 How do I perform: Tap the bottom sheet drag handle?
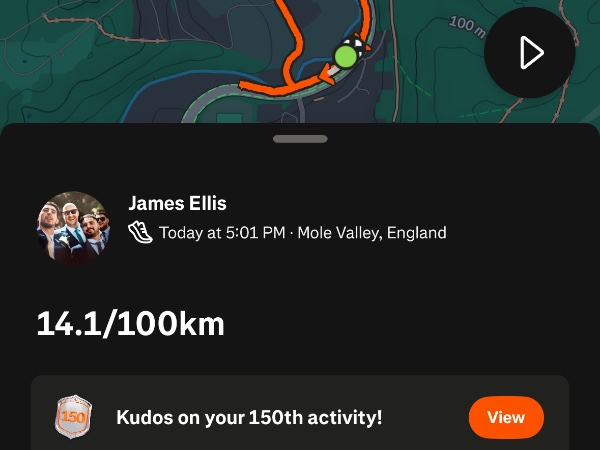[x=300, y=139]
